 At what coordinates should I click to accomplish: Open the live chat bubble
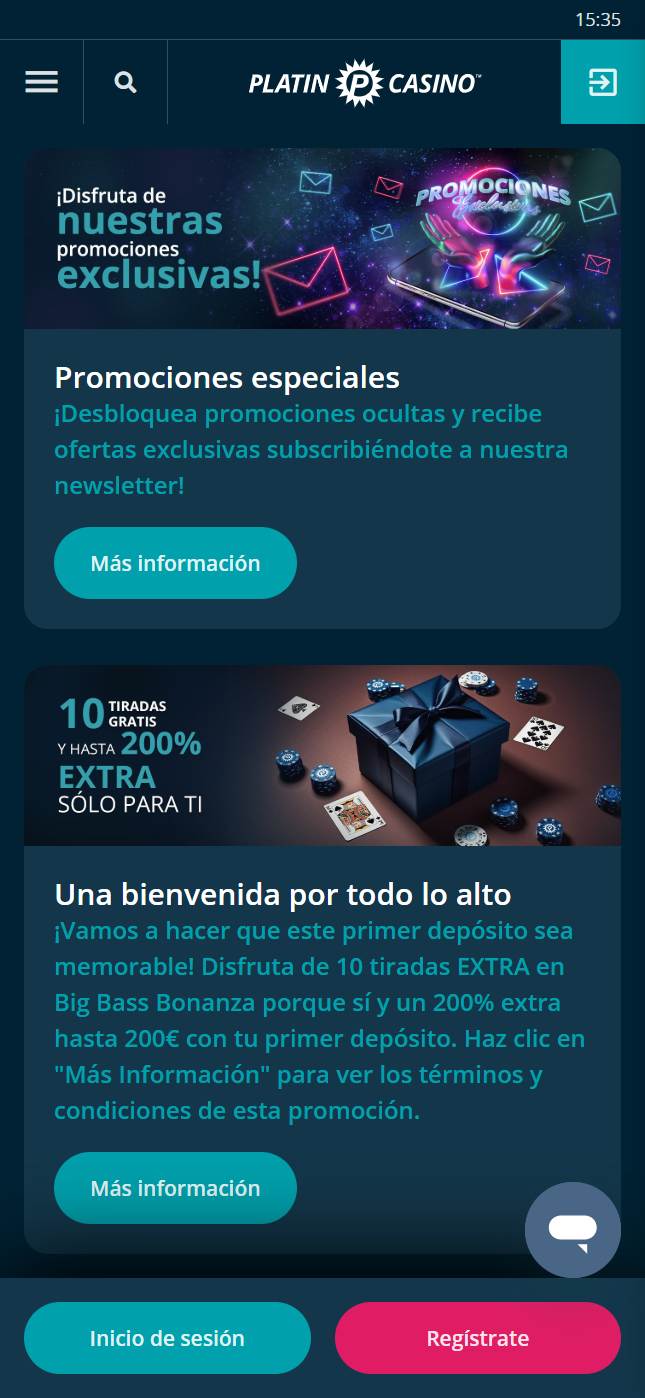tap(572, 1230)
